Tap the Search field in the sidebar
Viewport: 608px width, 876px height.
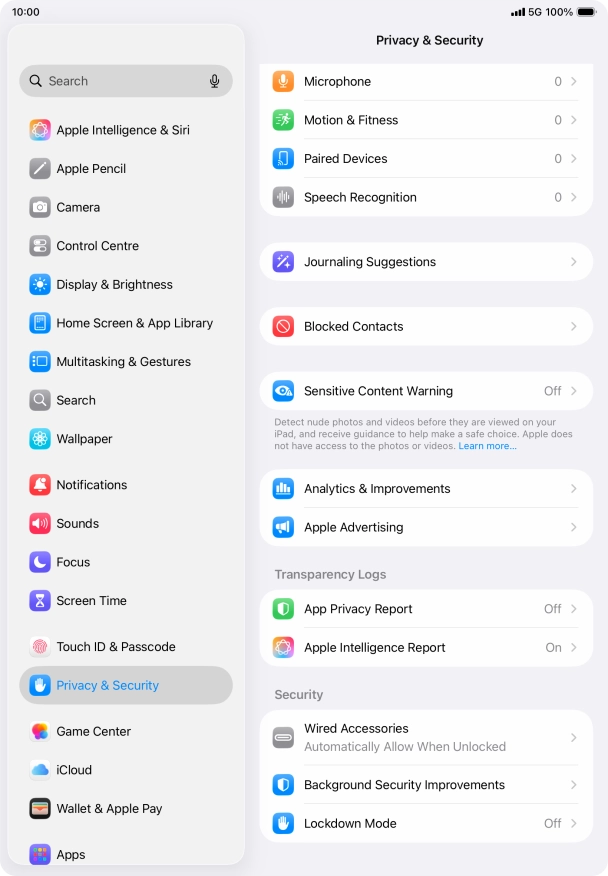pos(115,81)
